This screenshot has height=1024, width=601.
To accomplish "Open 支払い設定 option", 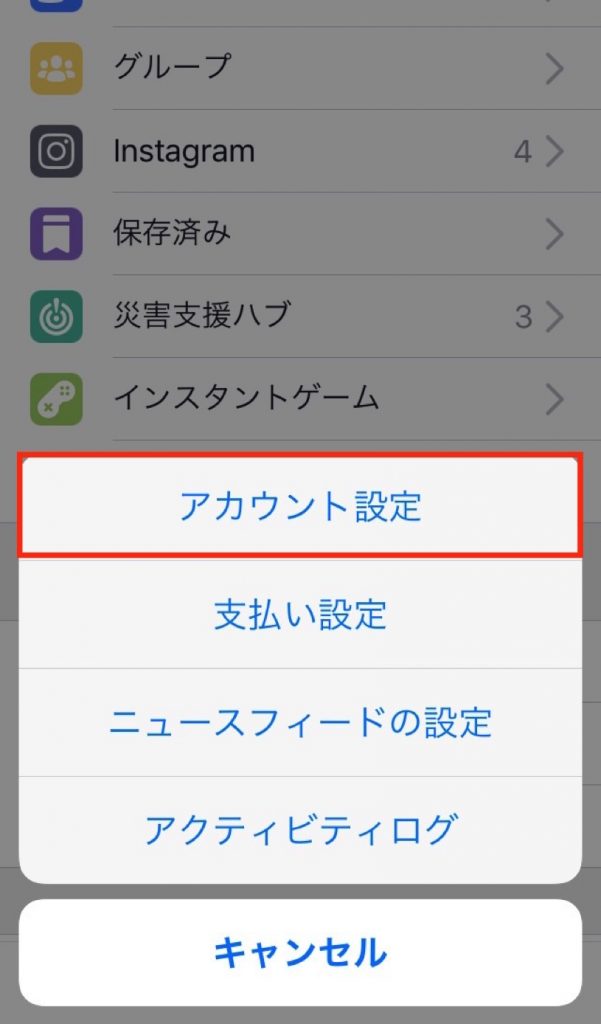I will pos(300,614).
